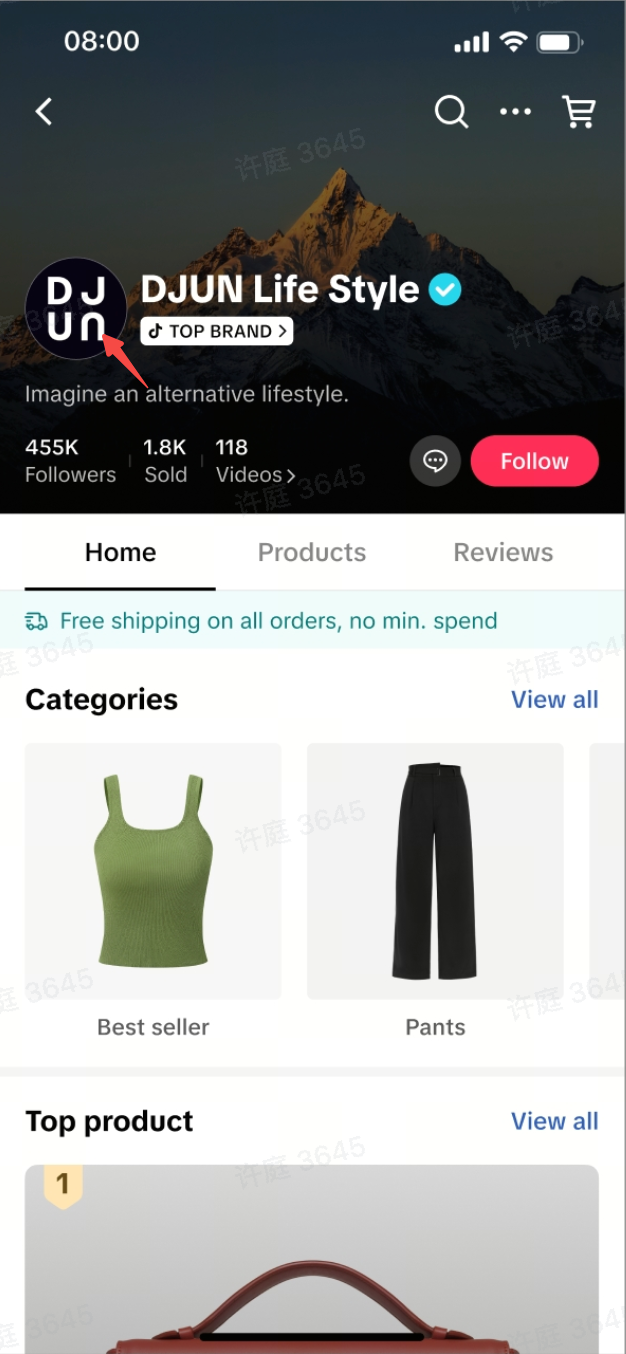View all top products

pos(554,1121)
